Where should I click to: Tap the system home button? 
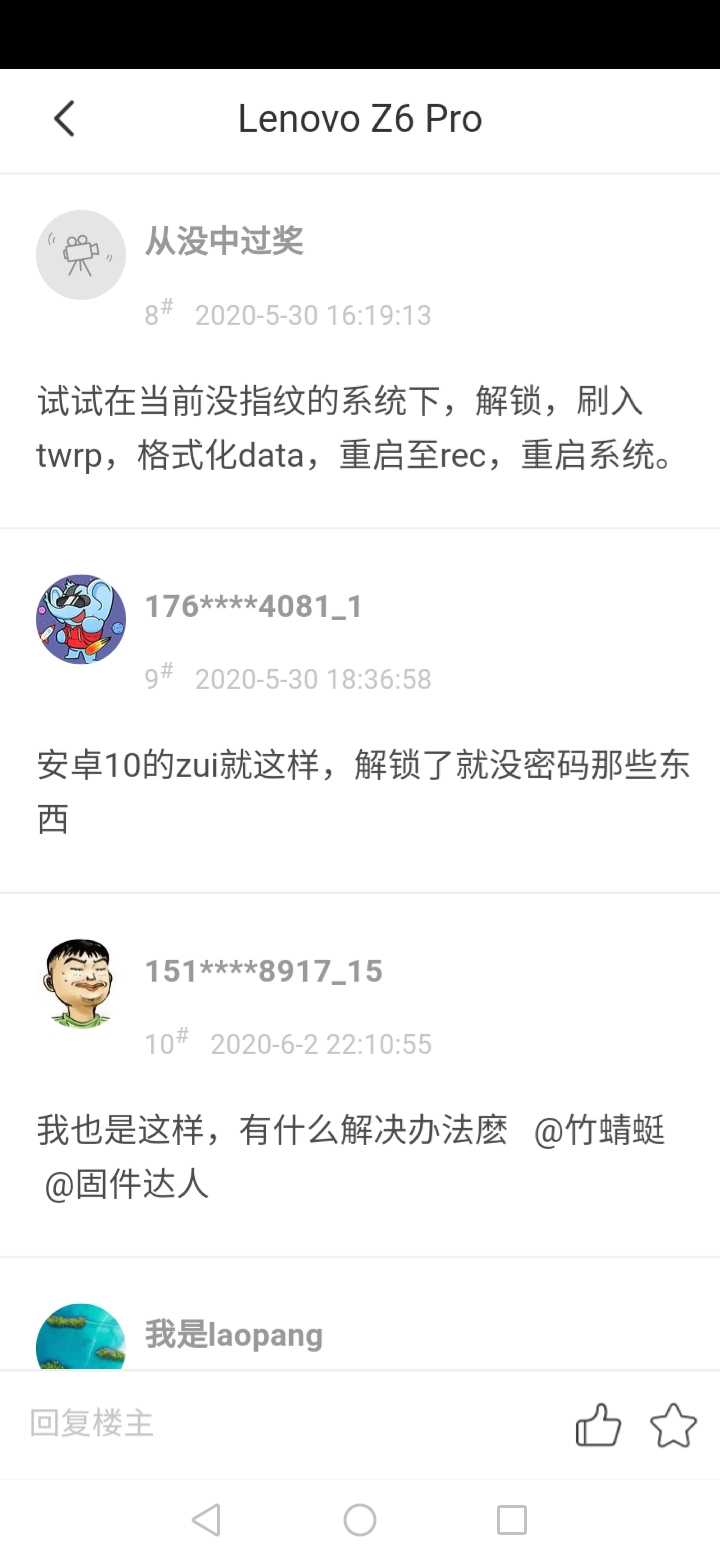point(360,1520)
